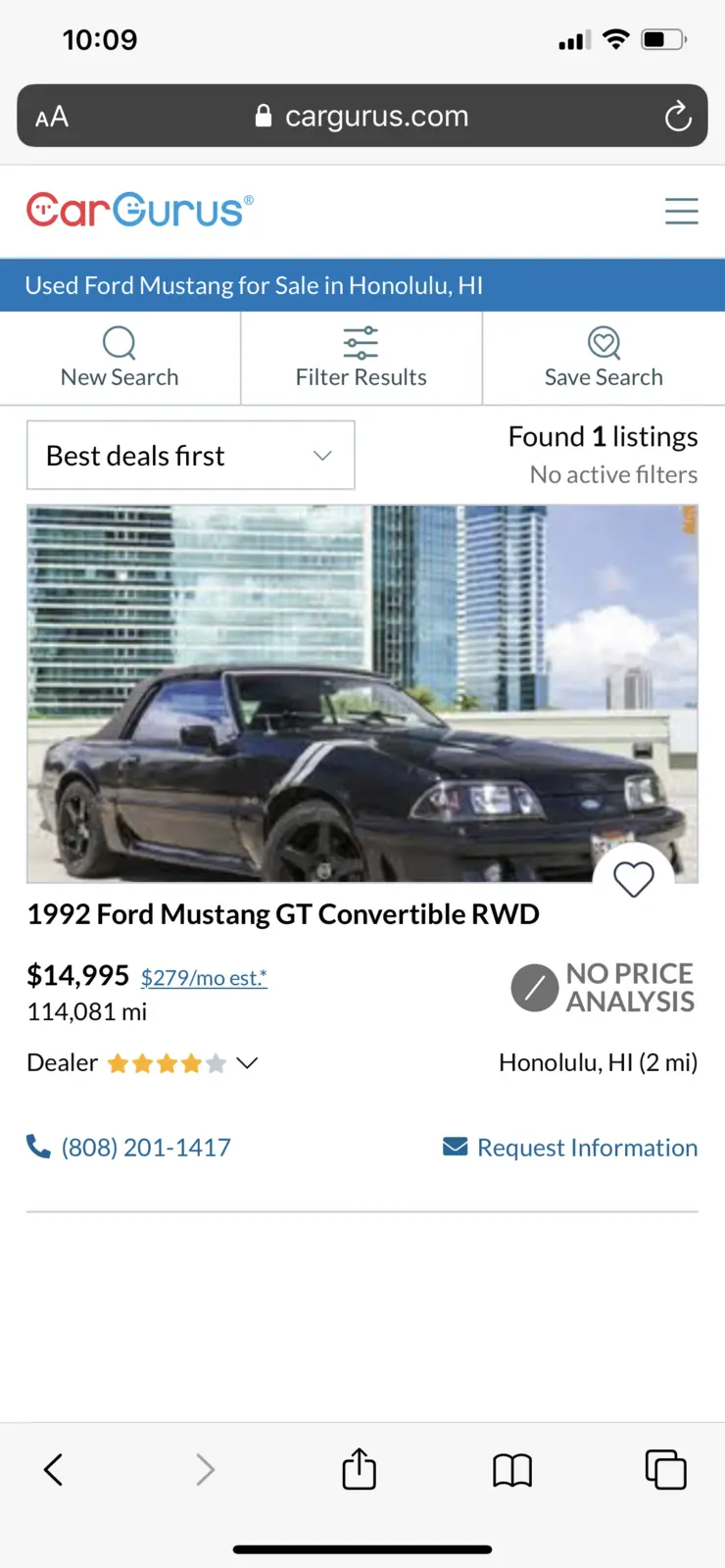Open Safari bookmarks
Screen dimensions: 725x1568
tap(512, 1470)
